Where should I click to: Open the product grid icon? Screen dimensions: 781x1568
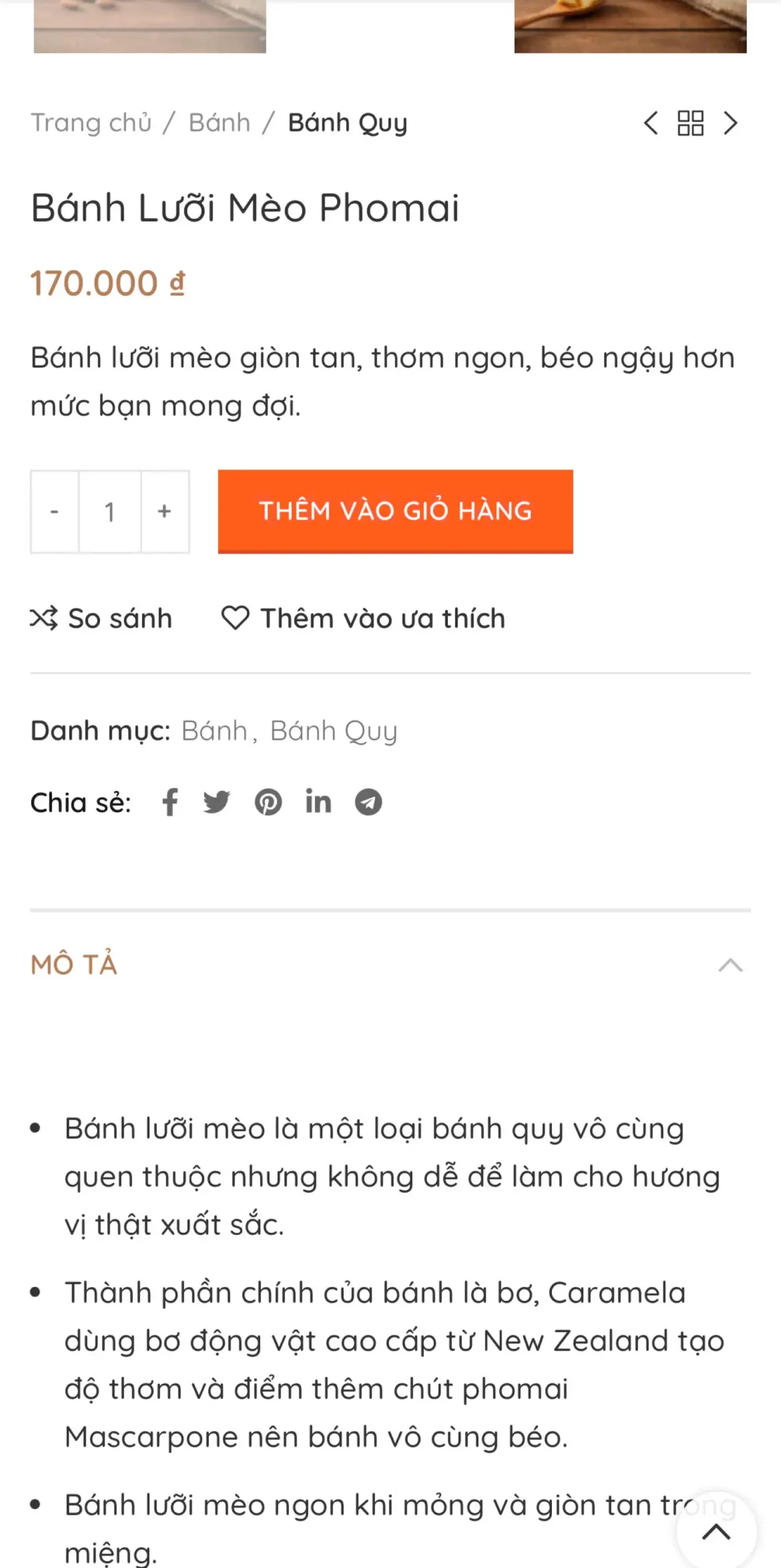(x=690, y=123)
